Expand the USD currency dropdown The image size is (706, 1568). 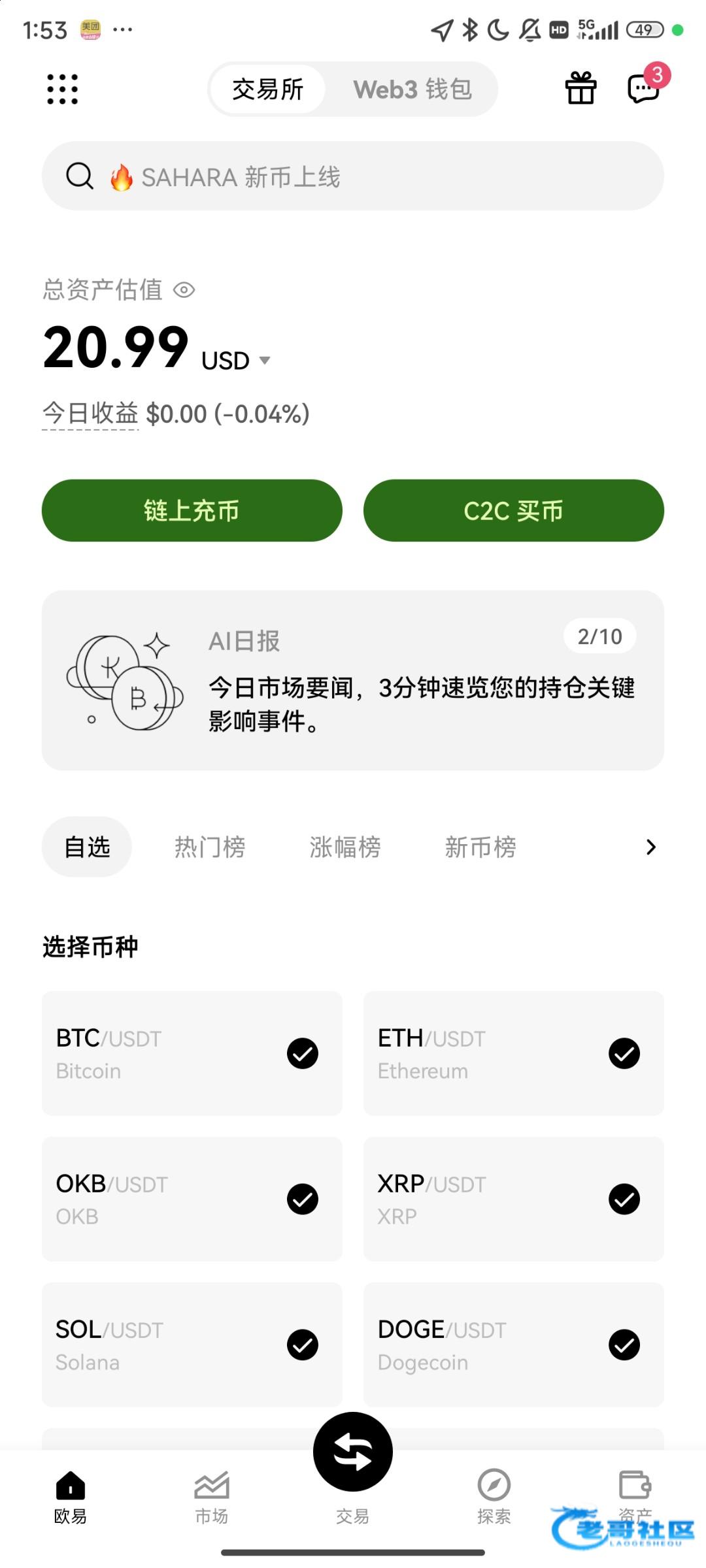236,361
